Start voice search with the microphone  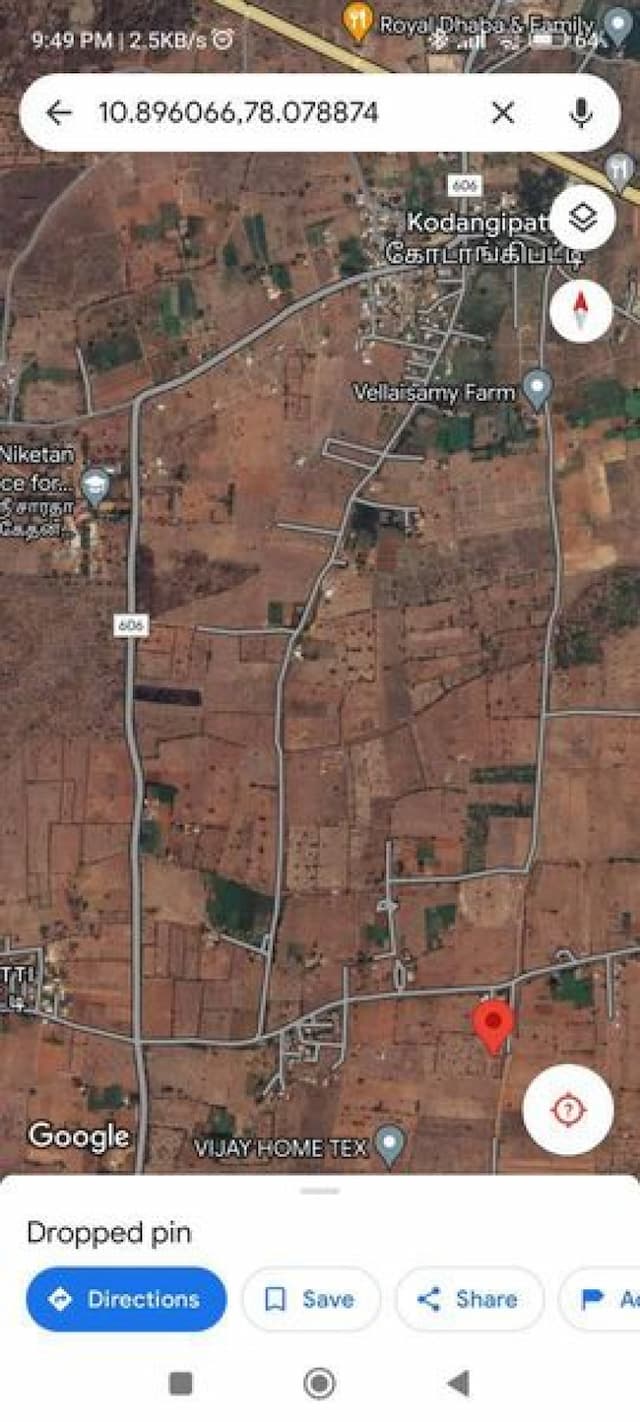tap(581, 113)
